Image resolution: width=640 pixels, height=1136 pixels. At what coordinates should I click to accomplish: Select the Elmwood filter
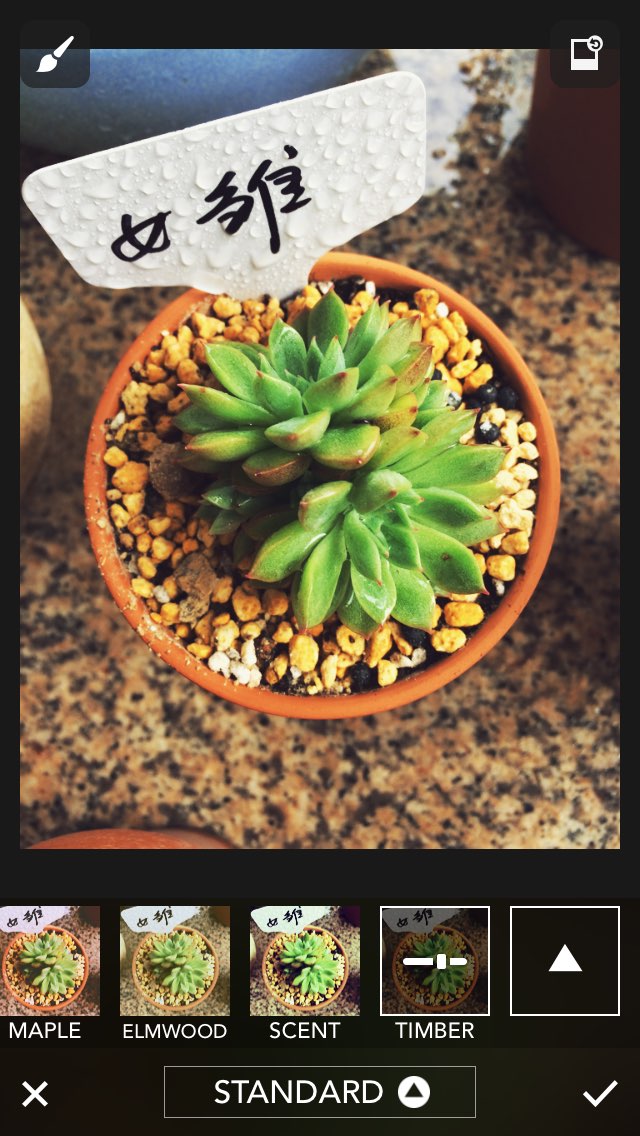(x=175, y=961)
